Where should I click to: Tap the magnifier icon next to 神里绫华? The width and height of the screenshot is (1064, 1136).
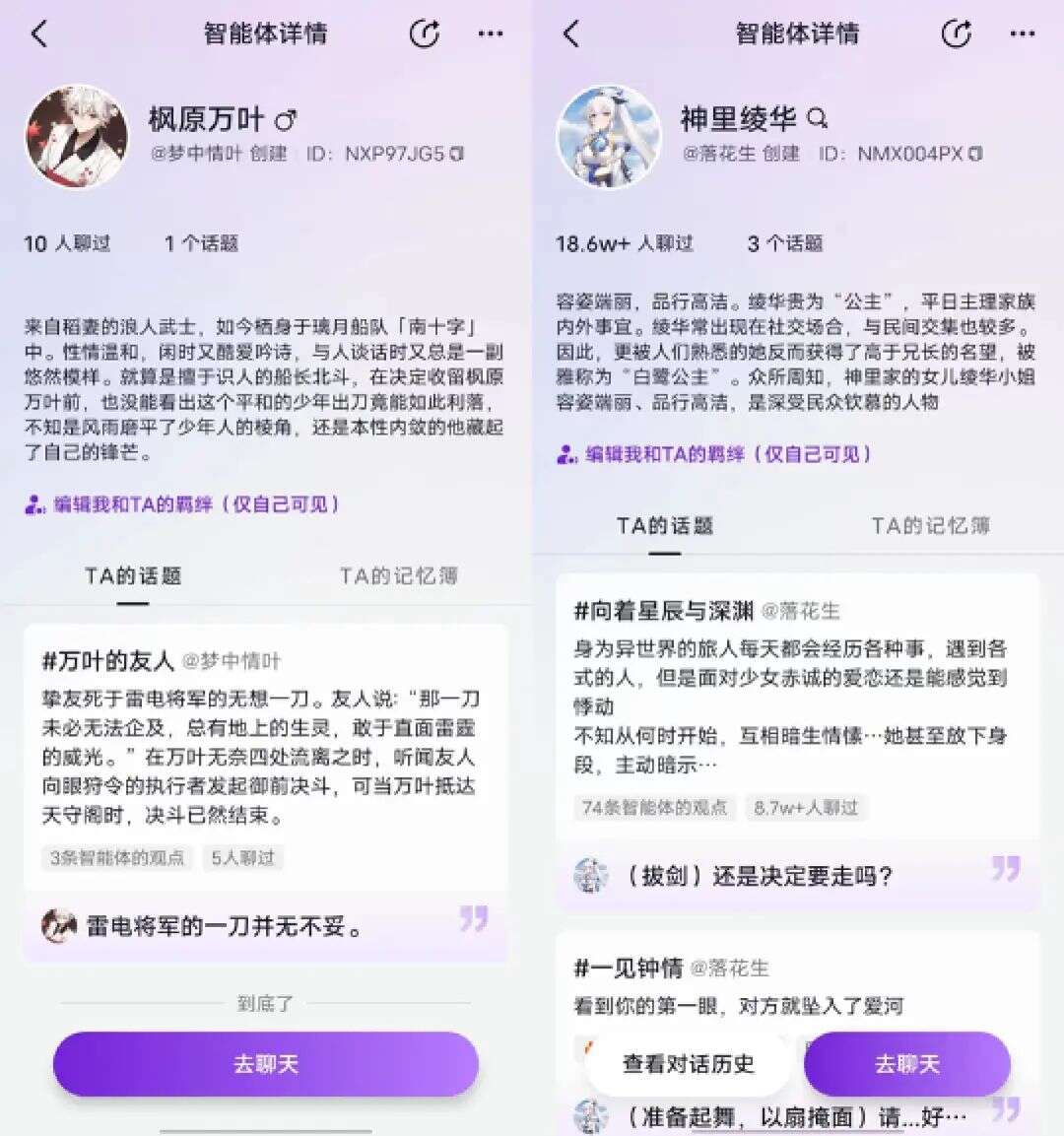pyautogui.click(x=818, y=117)
